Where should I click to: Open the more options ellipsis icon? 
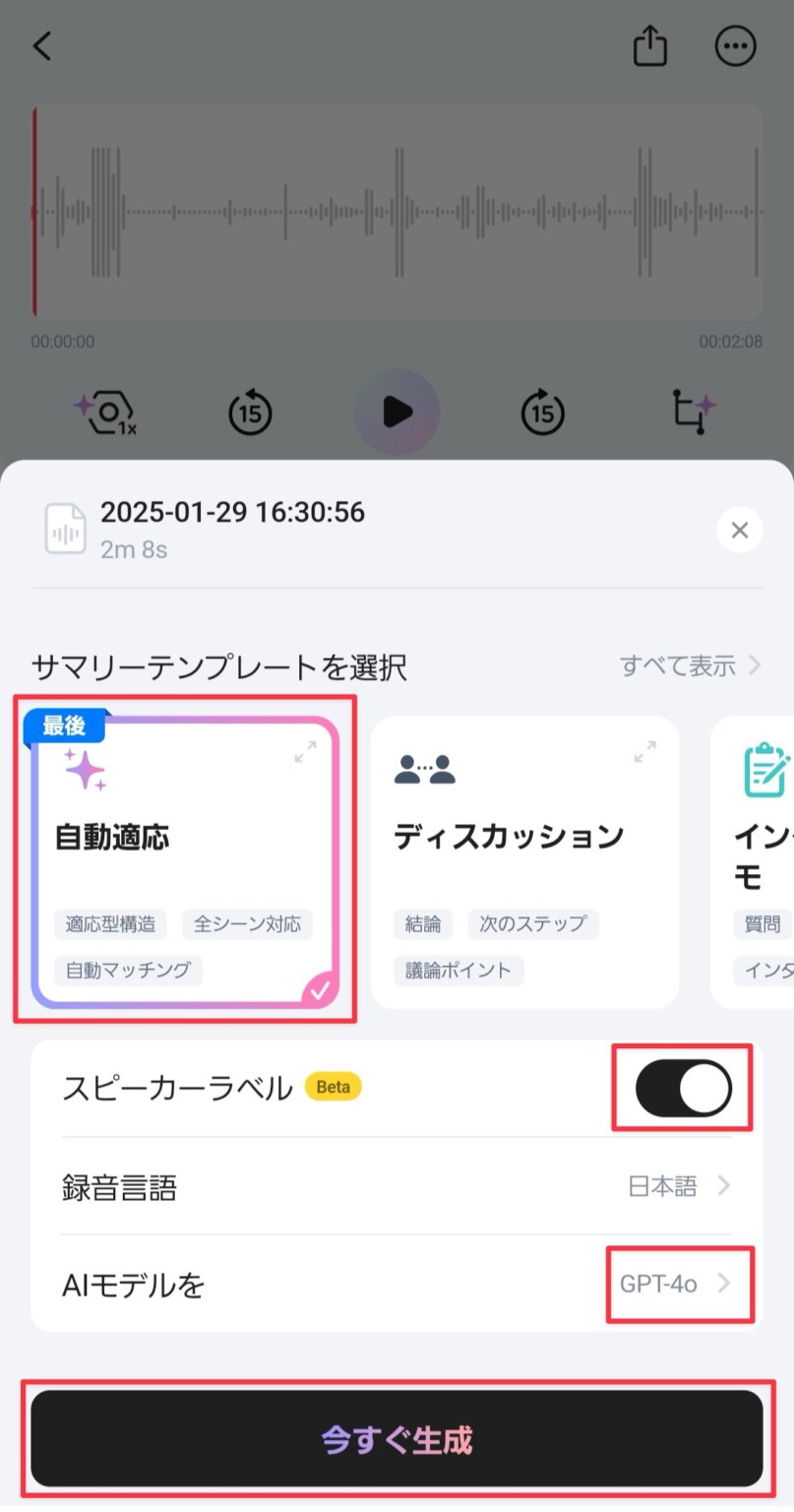tap(735, 45)
